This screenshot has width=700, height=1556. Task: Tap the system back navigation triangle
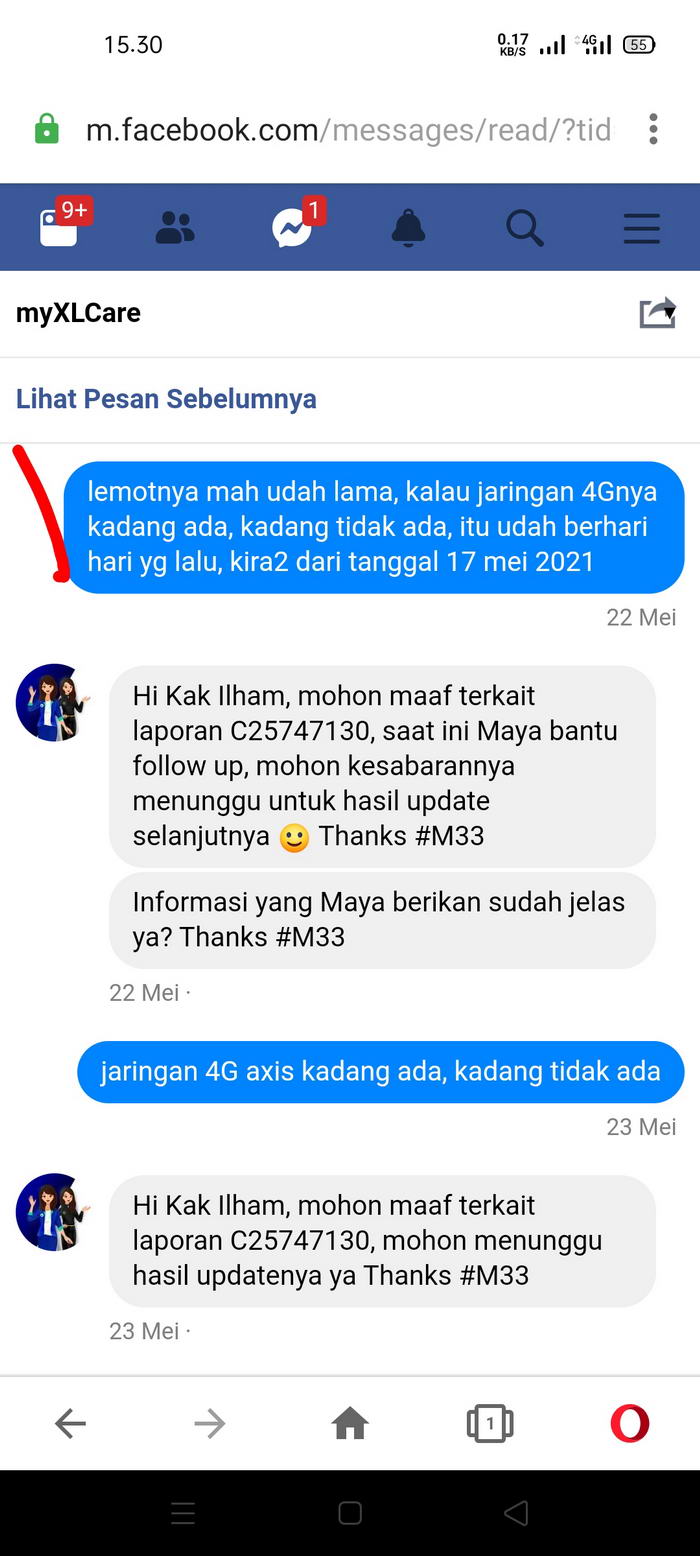point(516,1513)
